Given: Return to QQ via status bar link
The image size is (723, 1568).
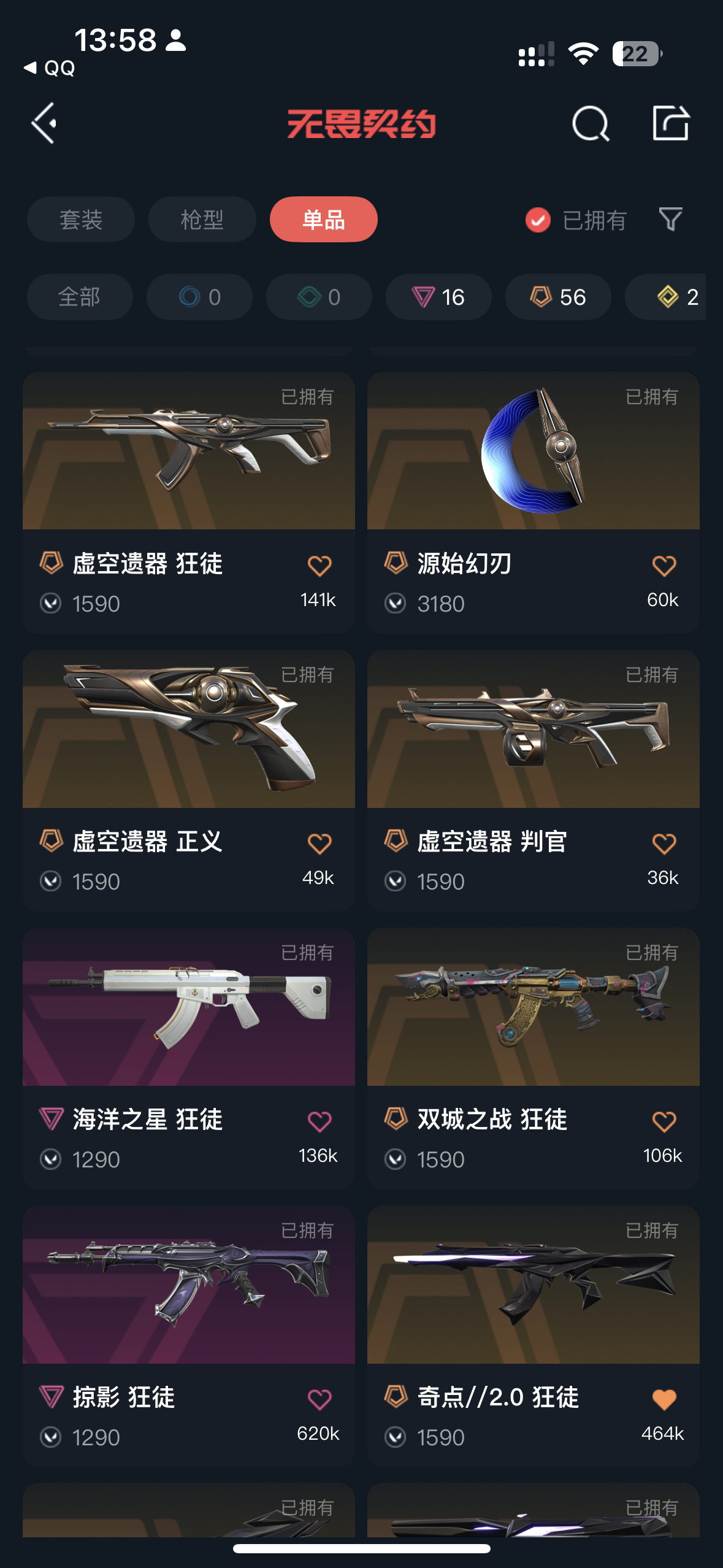Looking at the screenshot, I should 50,68.
